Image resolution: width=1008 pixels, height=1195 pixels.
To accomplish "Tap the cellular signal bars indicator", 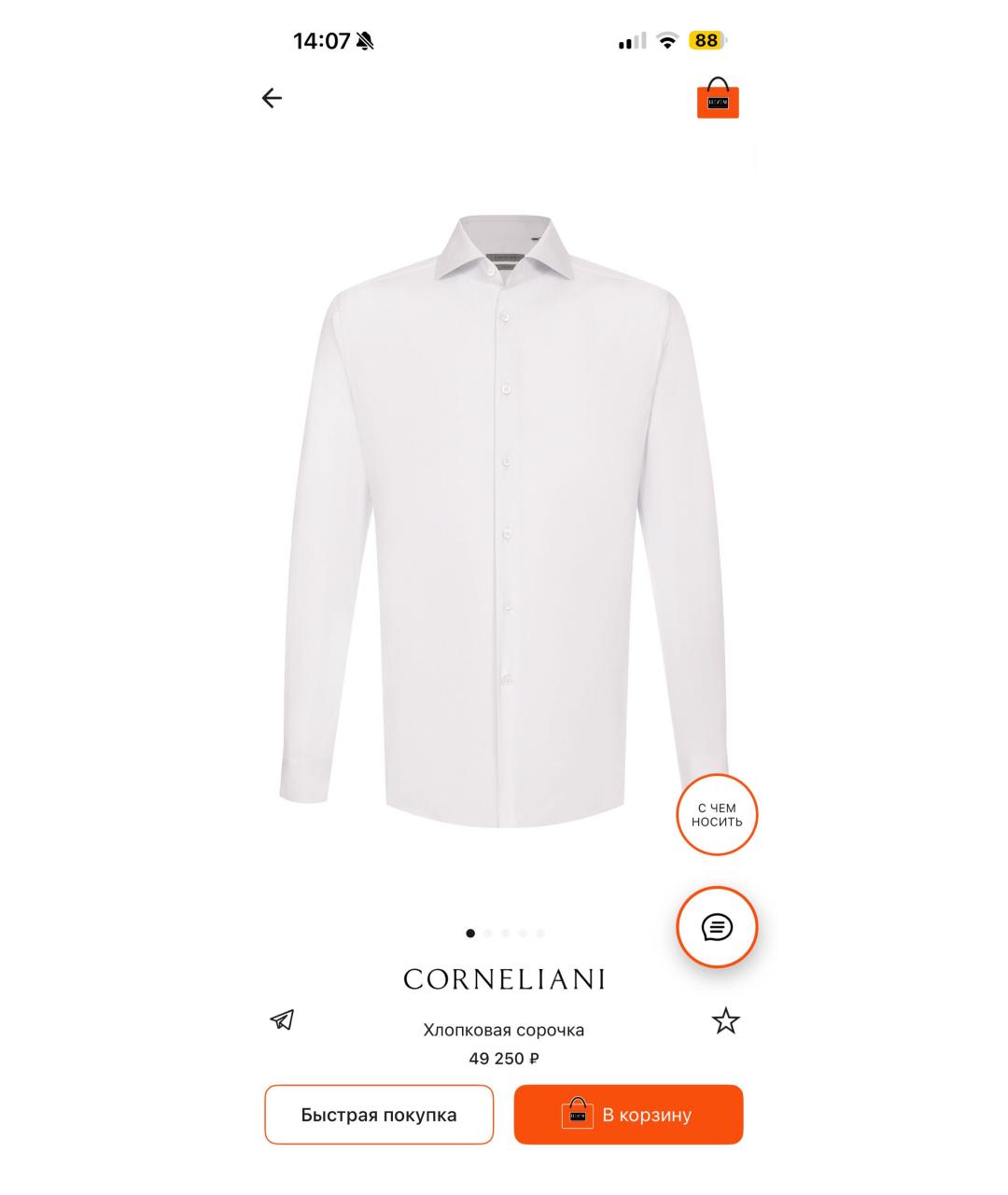I will coord(631,41).
